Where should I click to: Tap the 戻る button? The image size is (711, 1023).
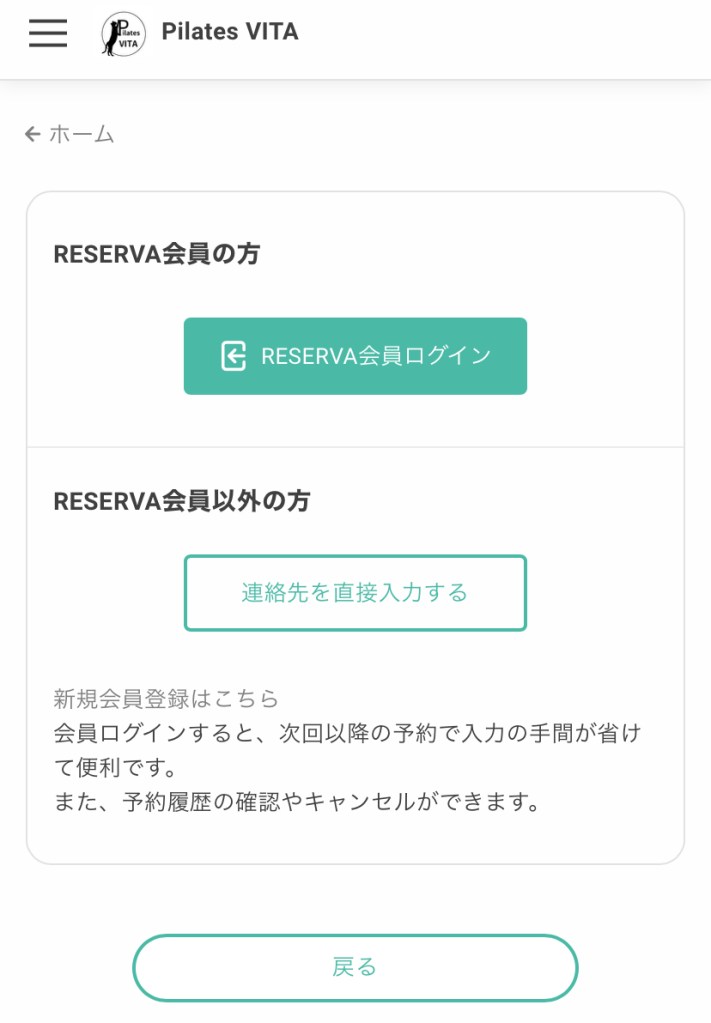pos(355,967)
